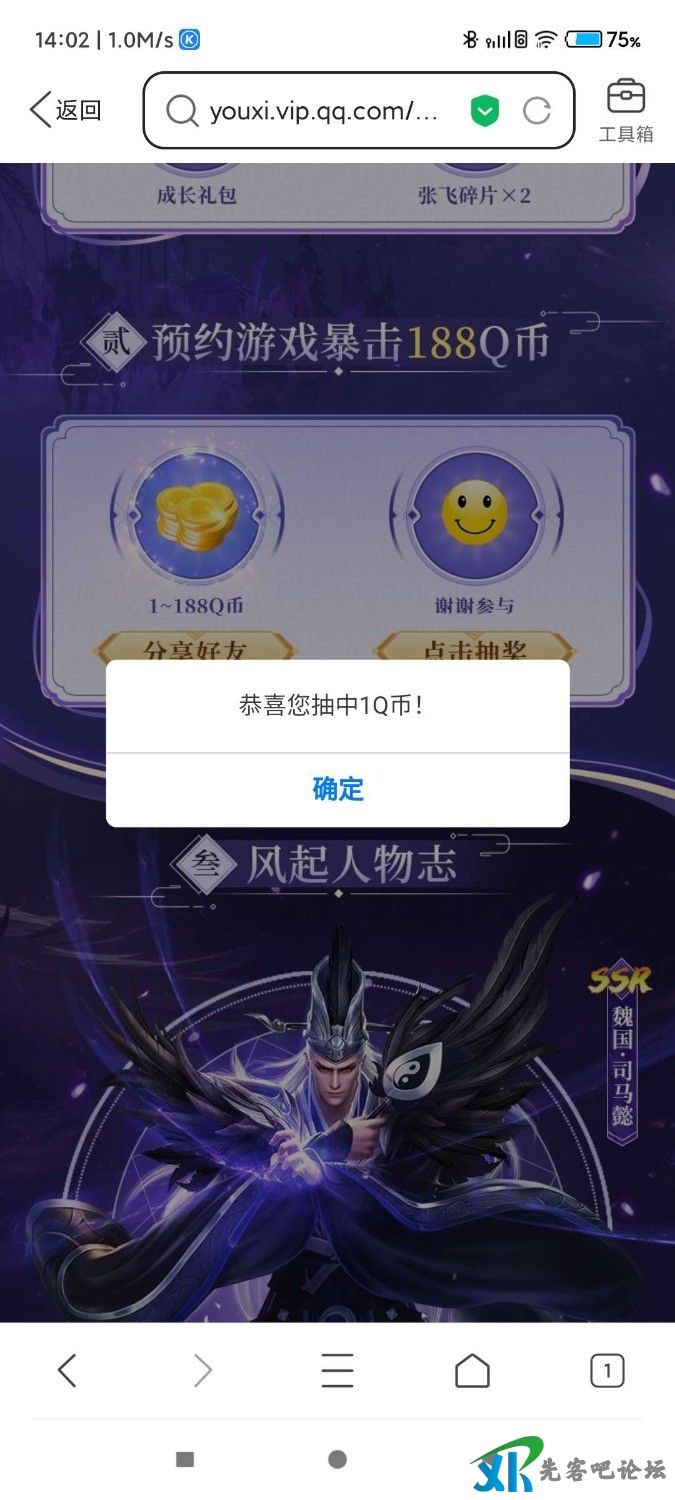
Task: Reload the page with the refresh icon
Action: point(537,111)
